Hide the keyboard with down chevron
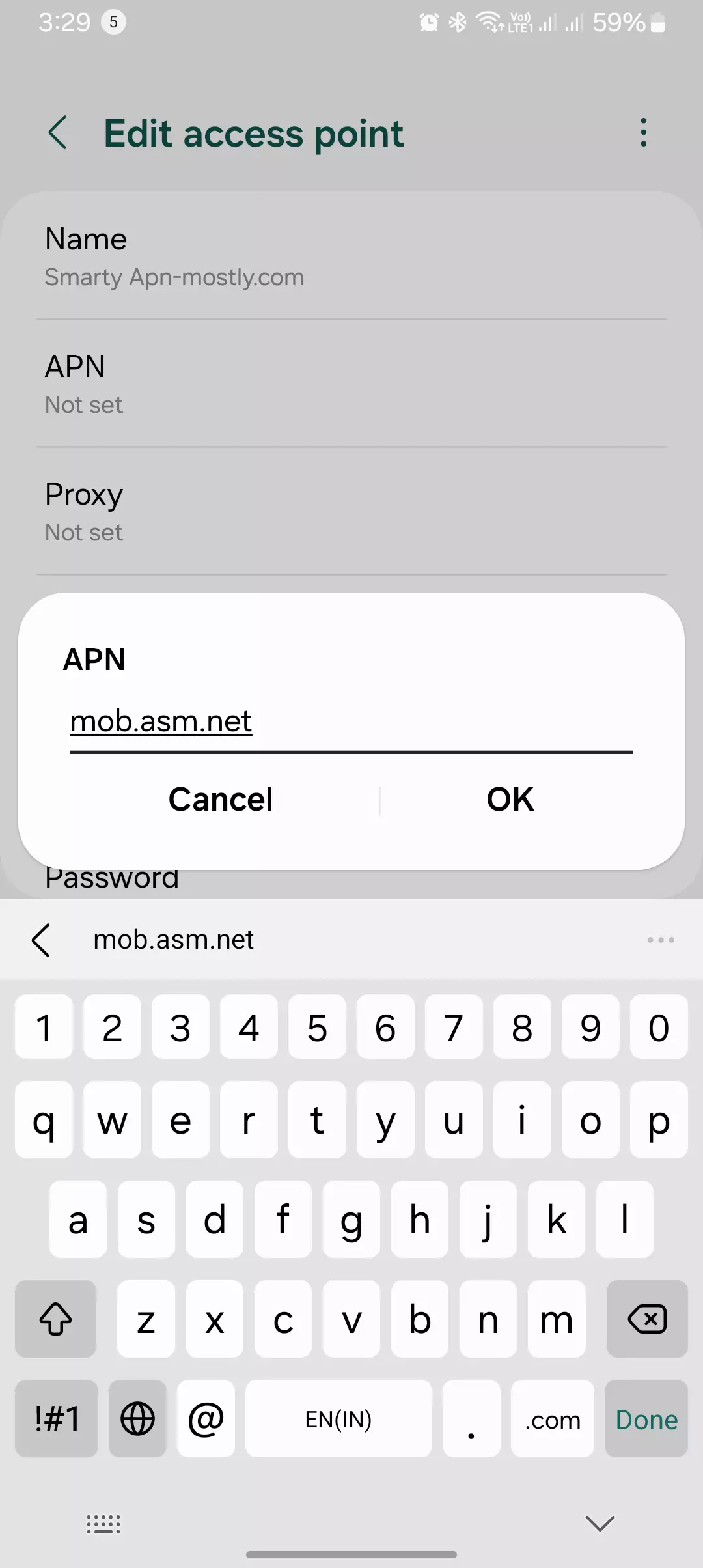 pyautogui.click(x=600, y=1523)
